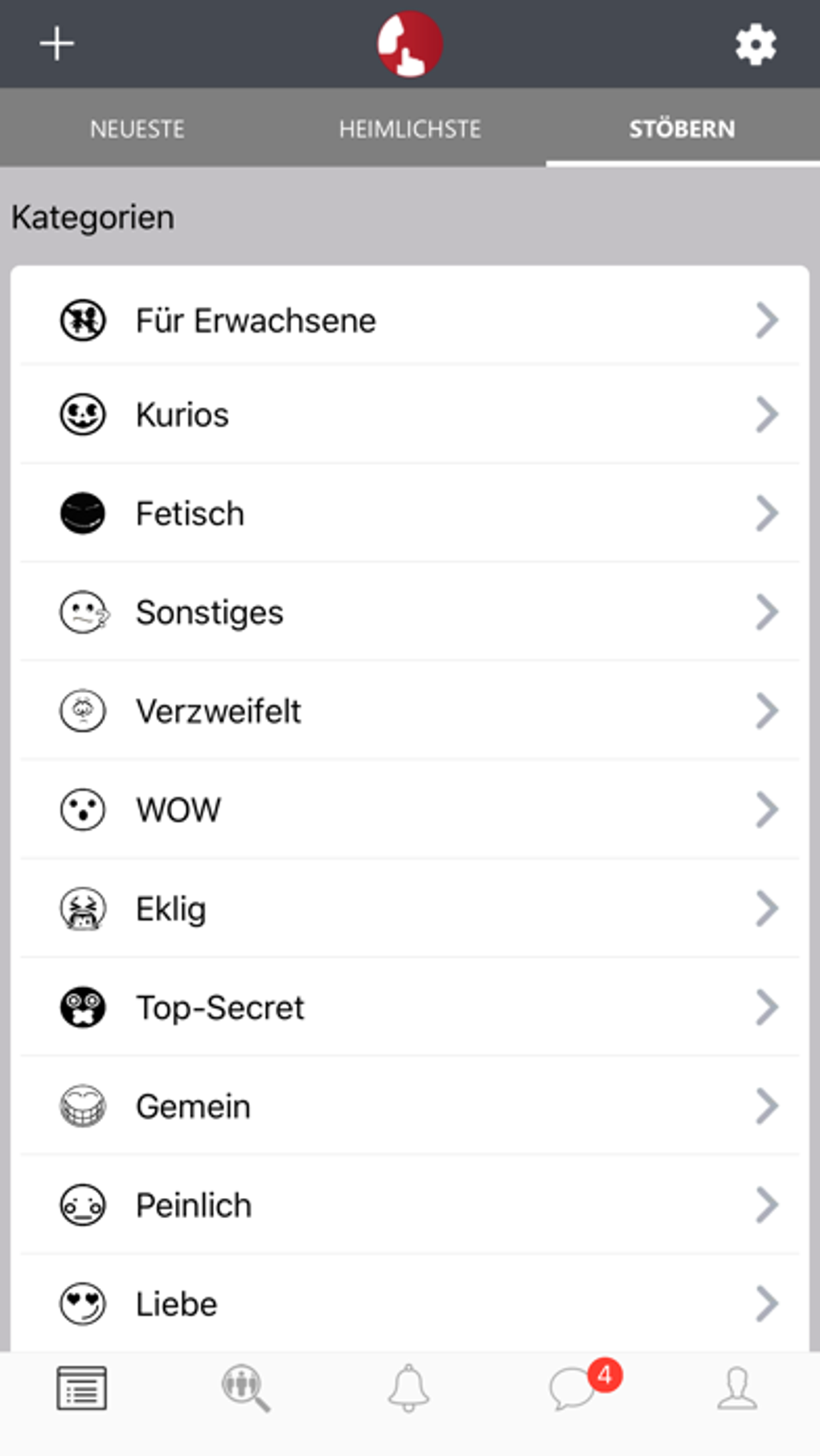Image resolution: width=820 pixels, height=1456 pixels.
Task: Open the people search tab
Action: tap(245, 1388)
